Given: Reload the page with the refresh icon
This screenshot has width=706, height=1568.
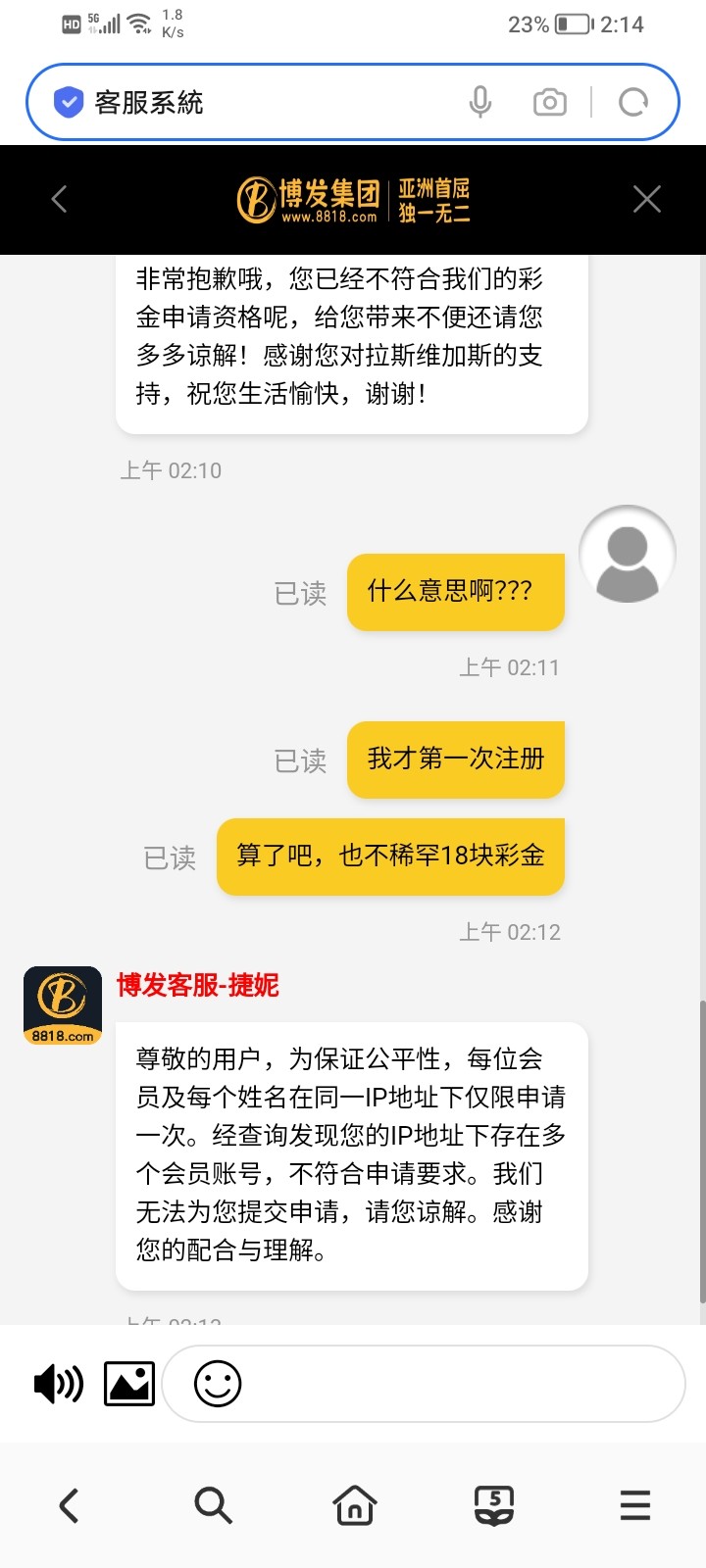Looking at the screenshot, I should (x=633, y=102).
